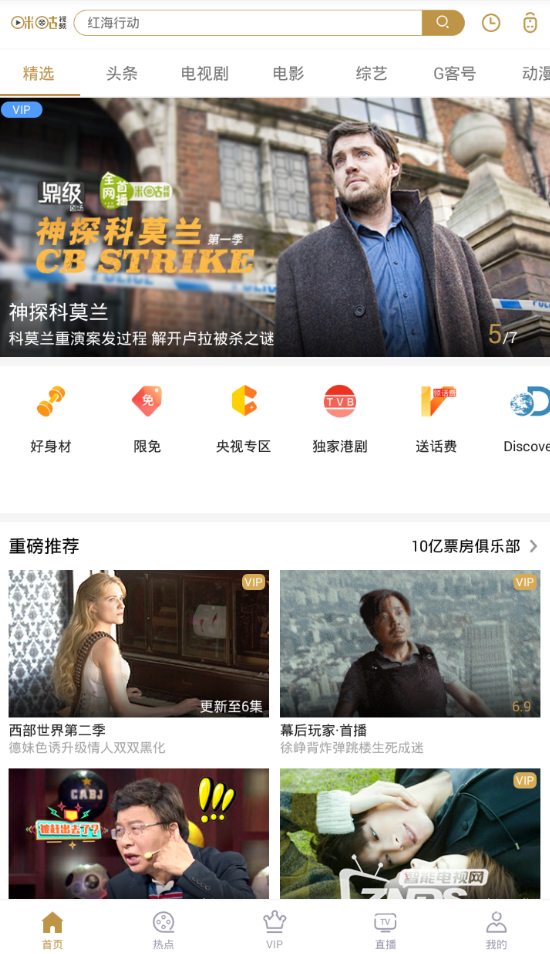Select the G客号 tab
The image size is (550, 954).
point(454,74)
